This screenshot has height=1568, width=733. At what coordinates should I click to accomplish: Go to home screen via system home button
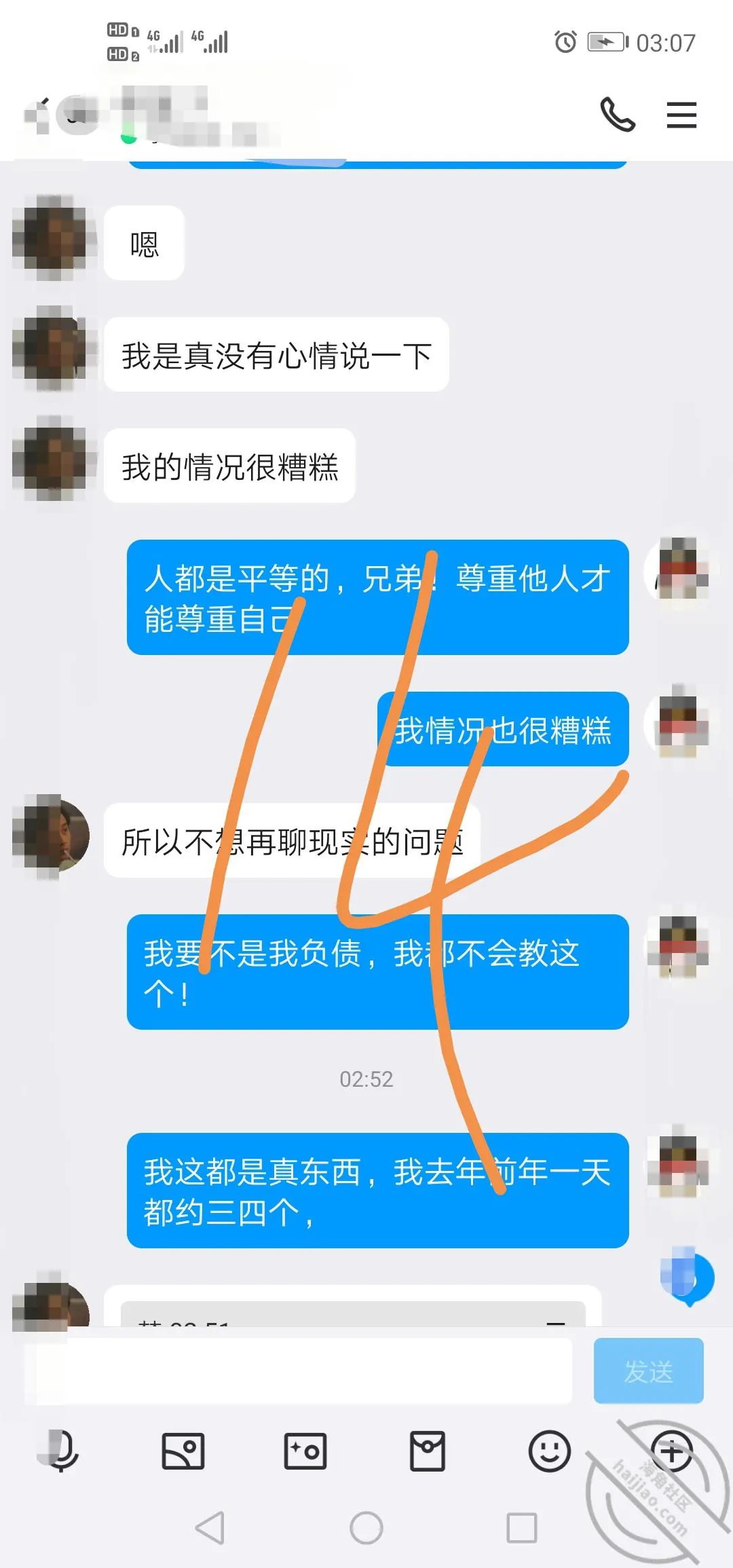(366, 1528)
